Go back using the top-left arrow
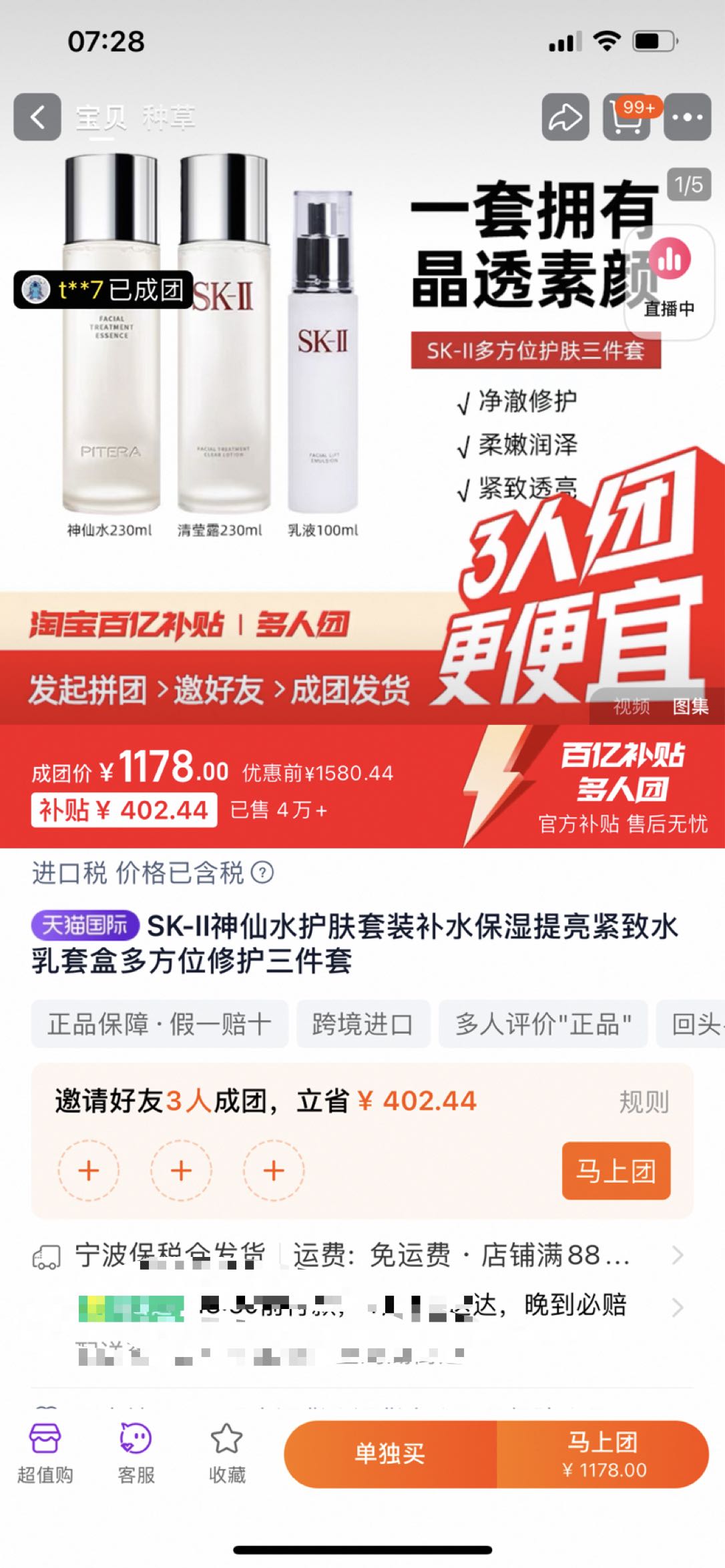 point(37,117)
